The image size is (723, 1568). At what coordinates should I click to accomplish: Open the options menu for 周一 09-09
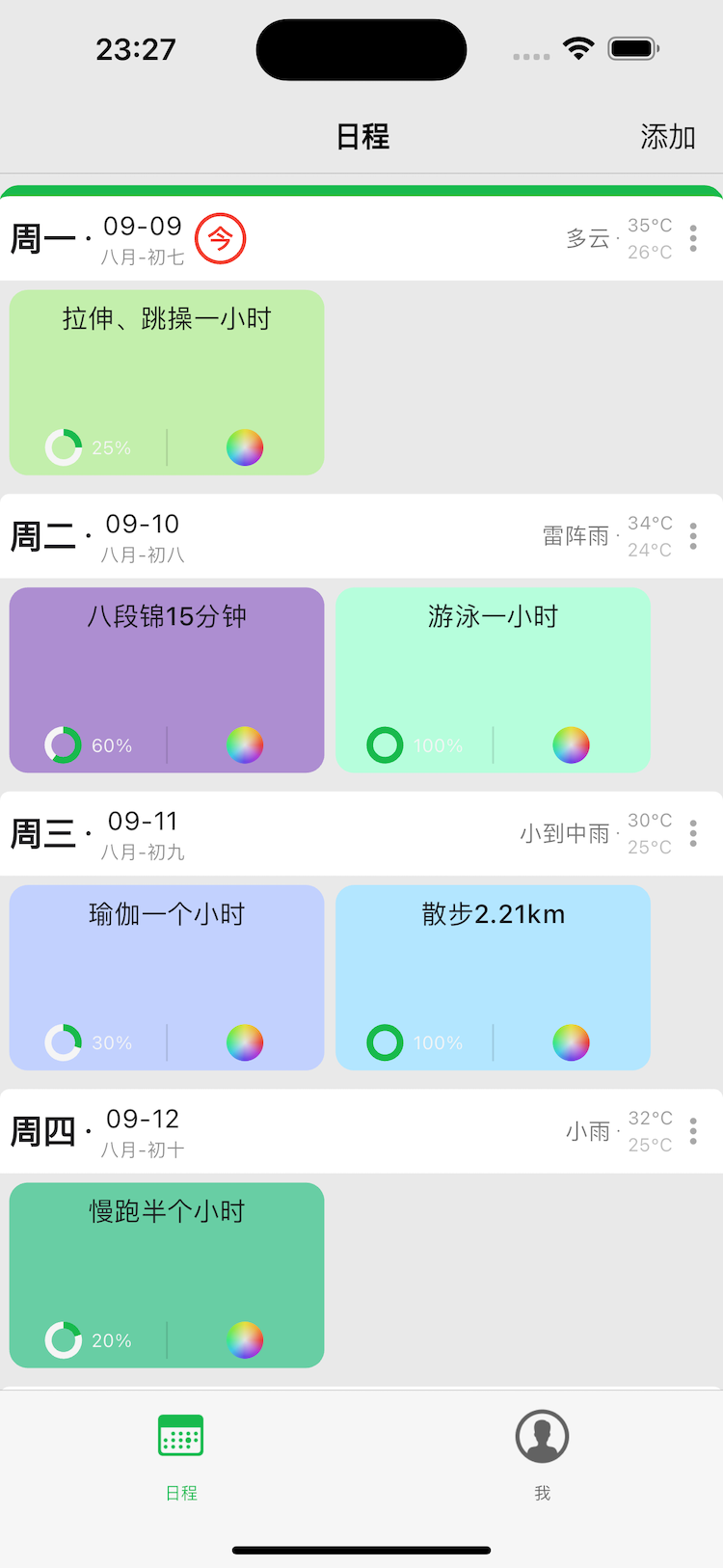(x=693, y=238)
